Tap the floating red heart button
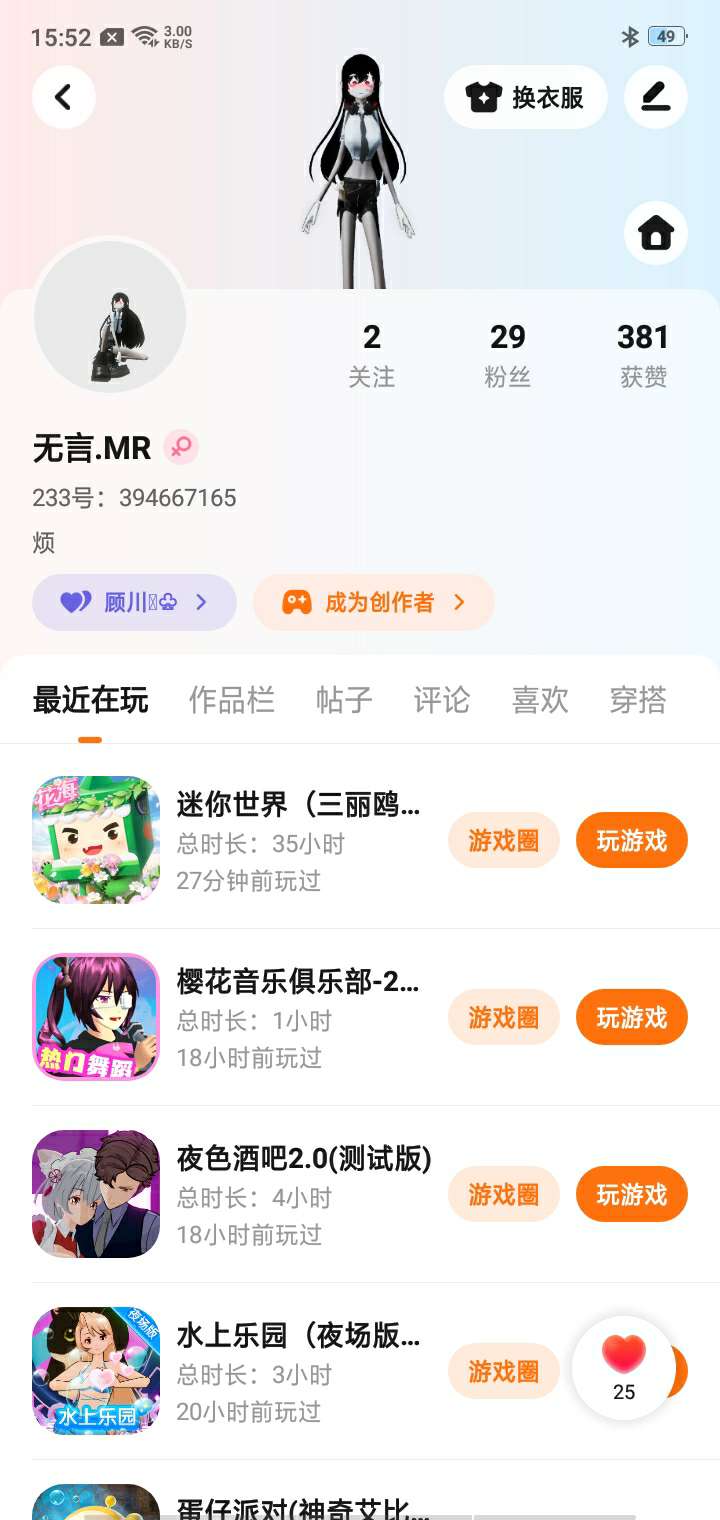The image size is (720, 1520). [x=624, y=1367]
